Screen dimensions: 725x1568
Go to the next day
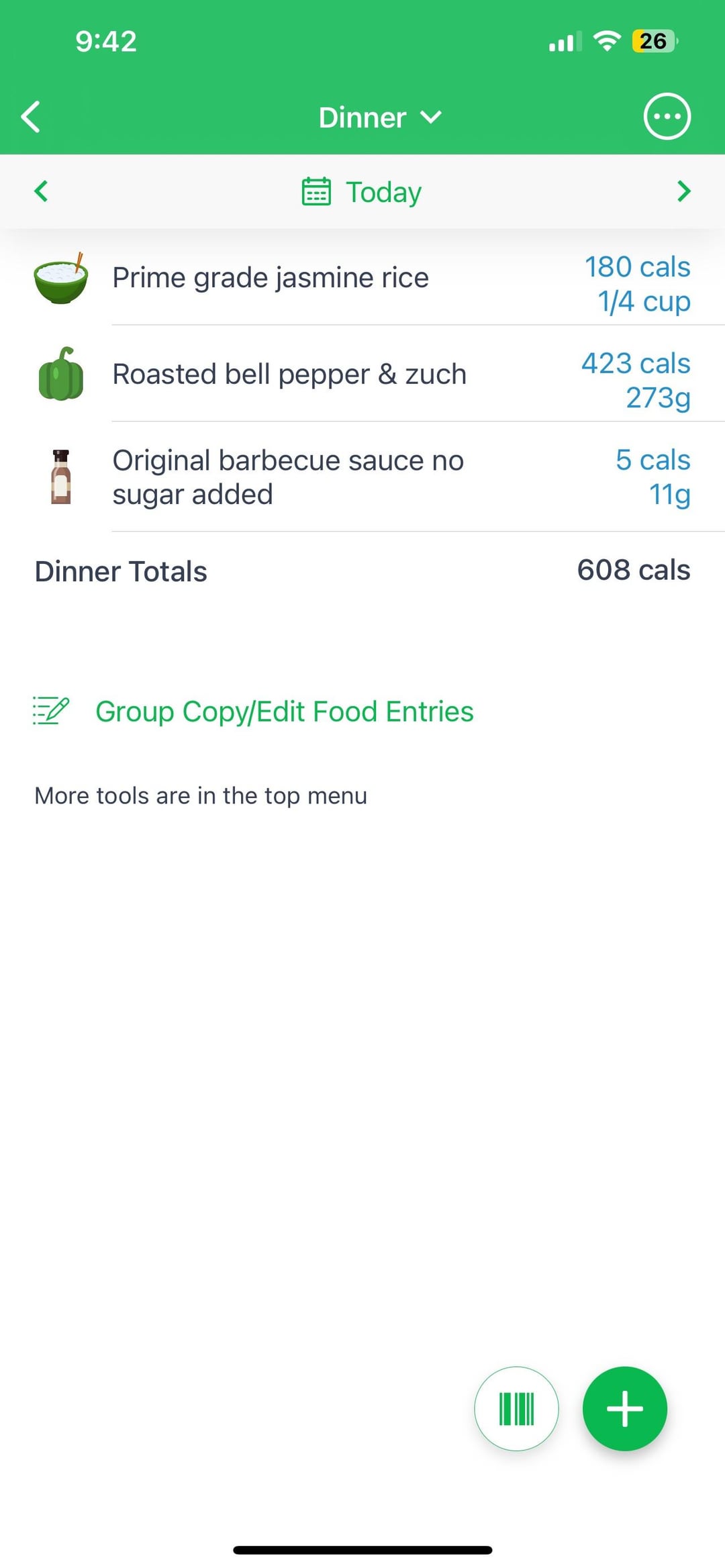coord(683,191)
